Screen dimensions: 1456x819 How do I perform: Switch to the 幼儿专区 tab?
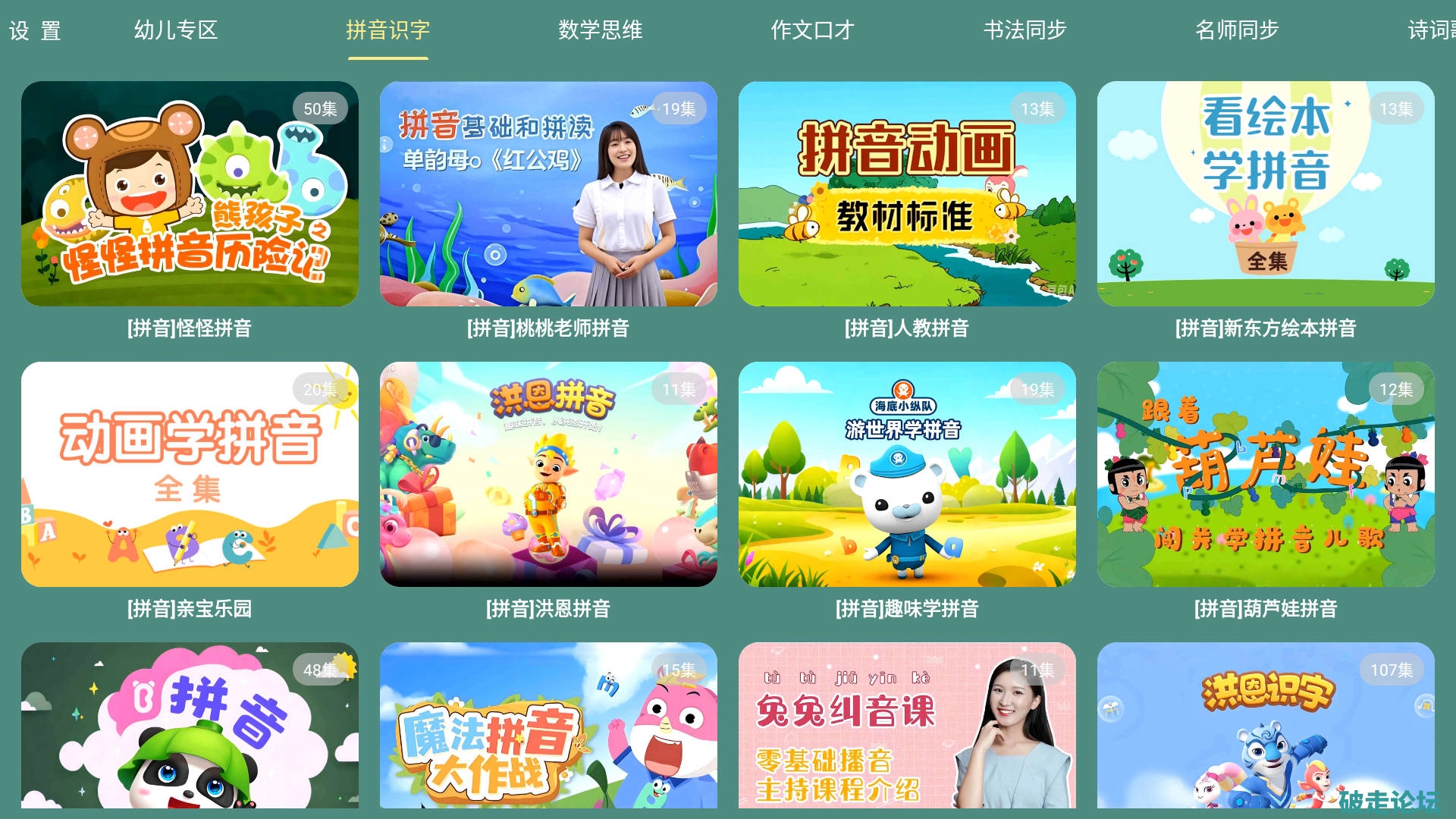tap(176, 30)
